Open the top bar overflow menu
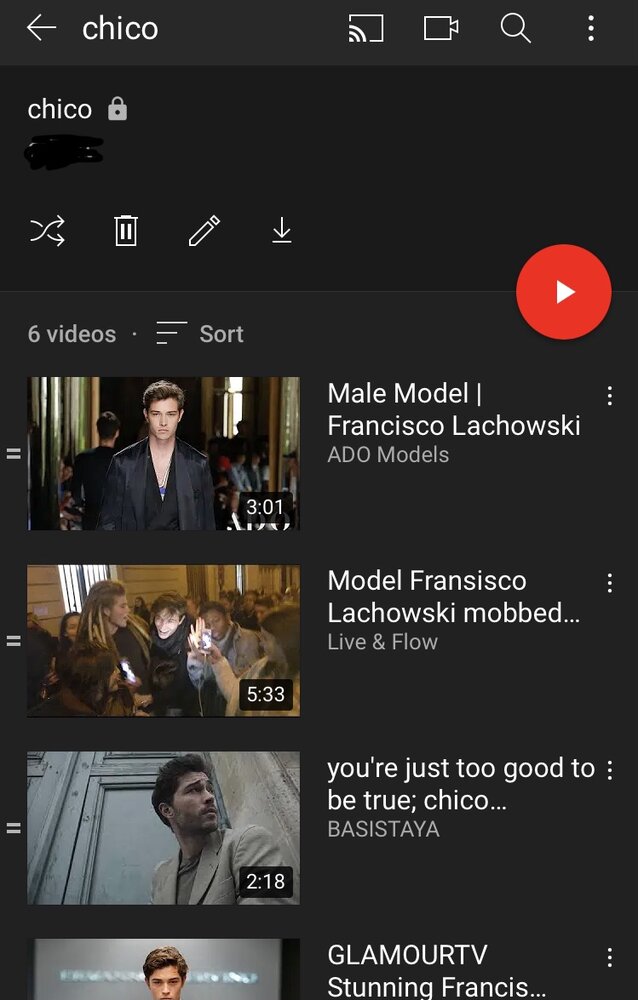 591,29
